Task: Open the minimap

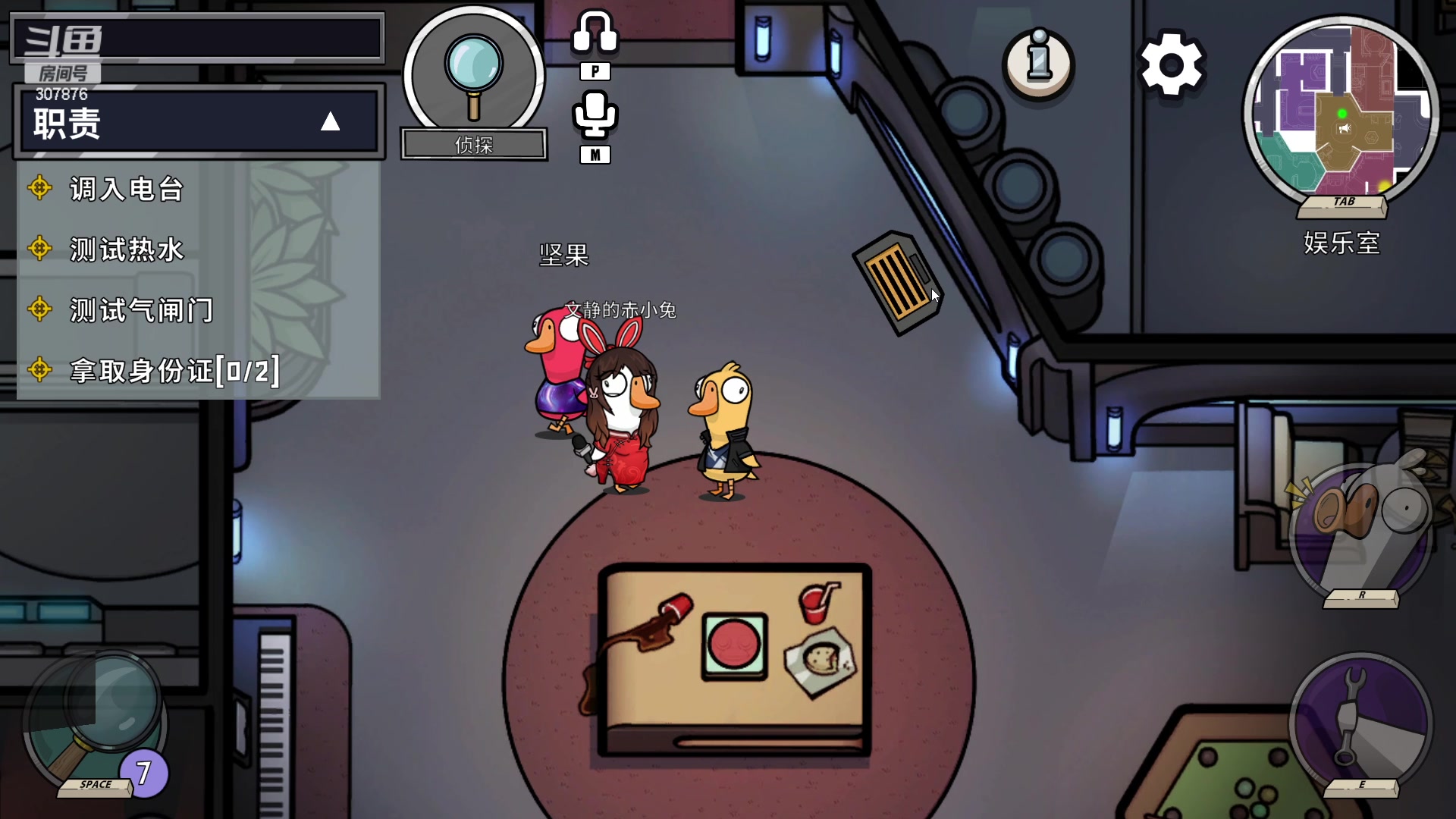Action: pyautogui.click(x=1341, y=114)
